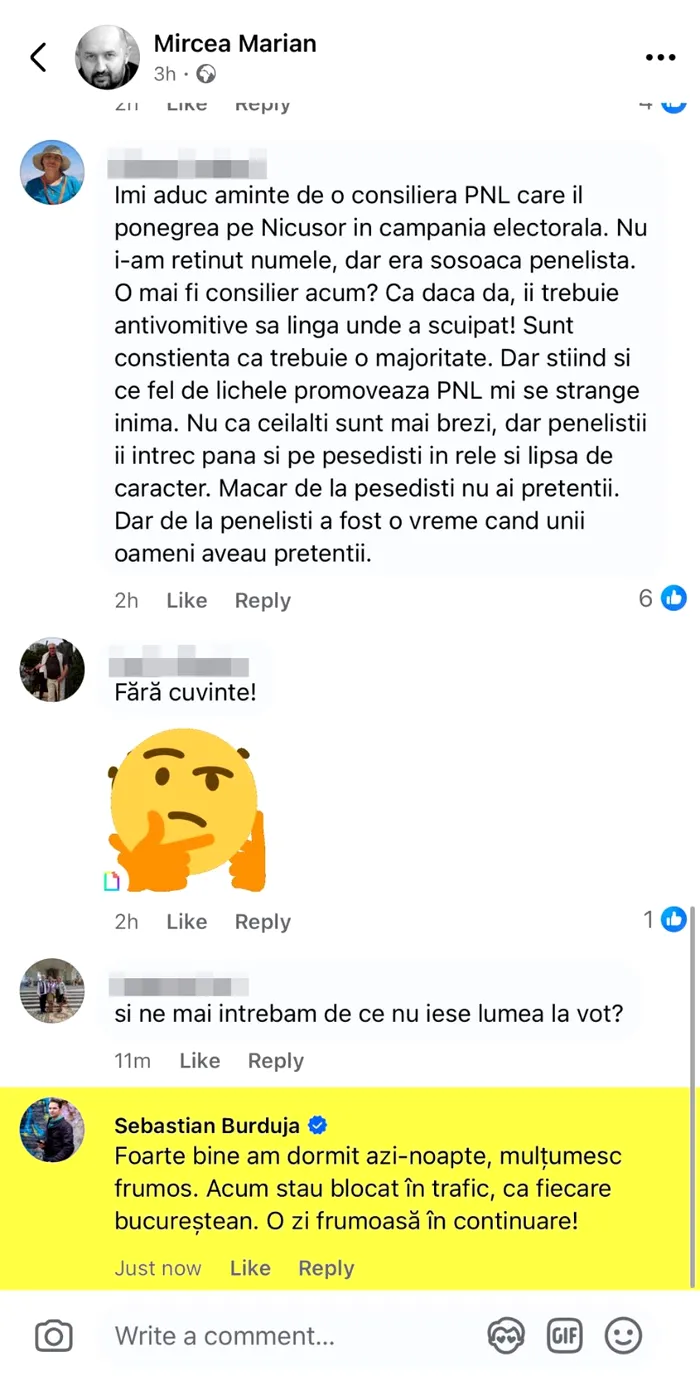Like the comment about people not voting
The image size is (700, 1400).
pyautogui.click(x=199, y=1060)
